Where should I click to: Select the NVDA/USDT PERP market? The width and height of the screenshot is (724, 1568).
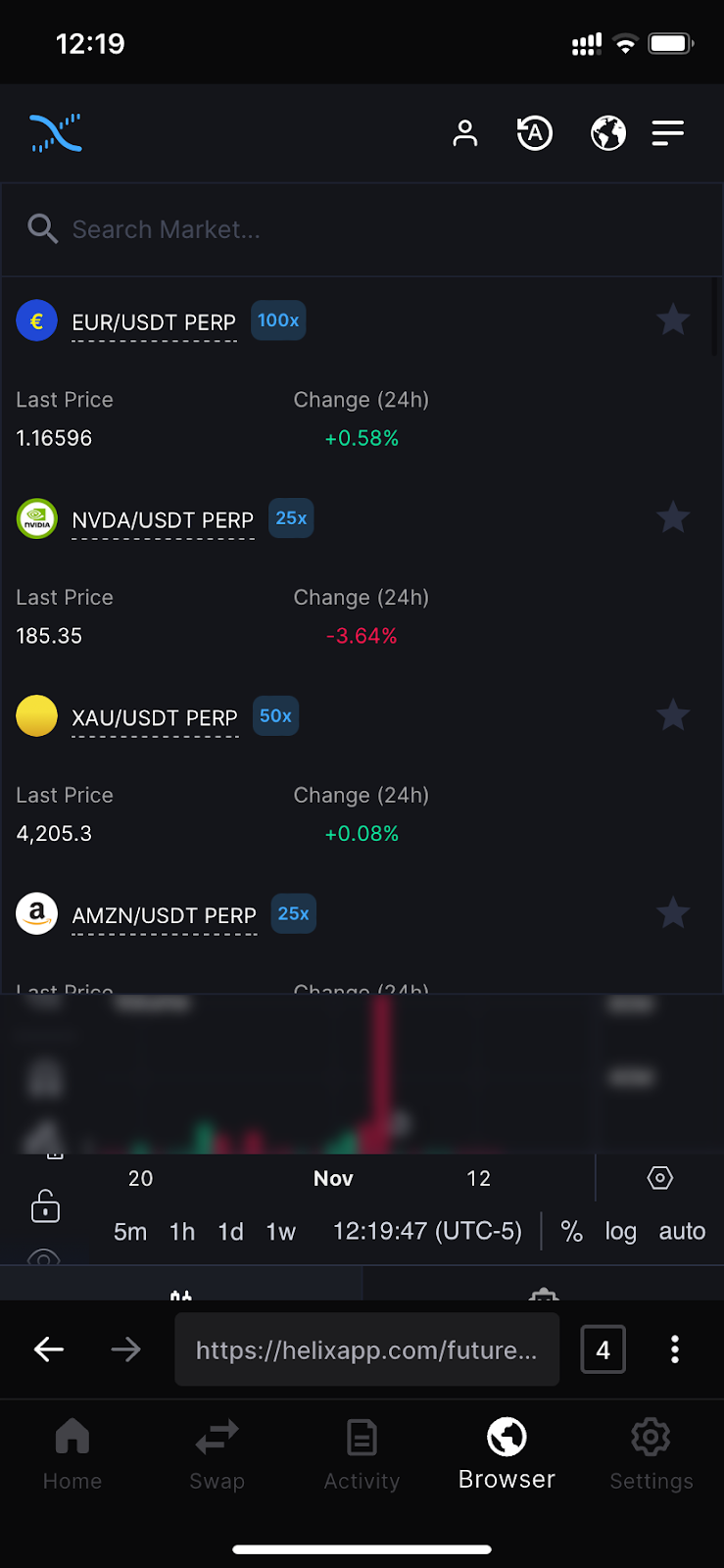click(x=163, y=520)
